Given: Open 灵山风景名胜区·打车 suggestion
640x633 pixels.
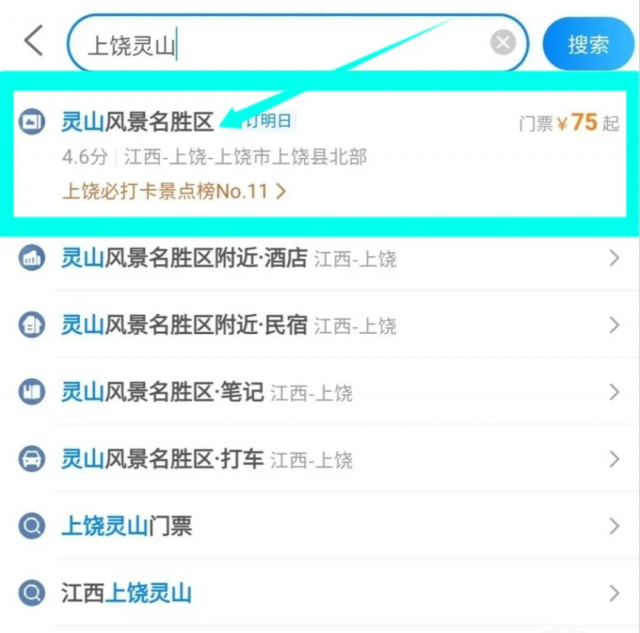Looking at the screenshot, I should [162, 459].
